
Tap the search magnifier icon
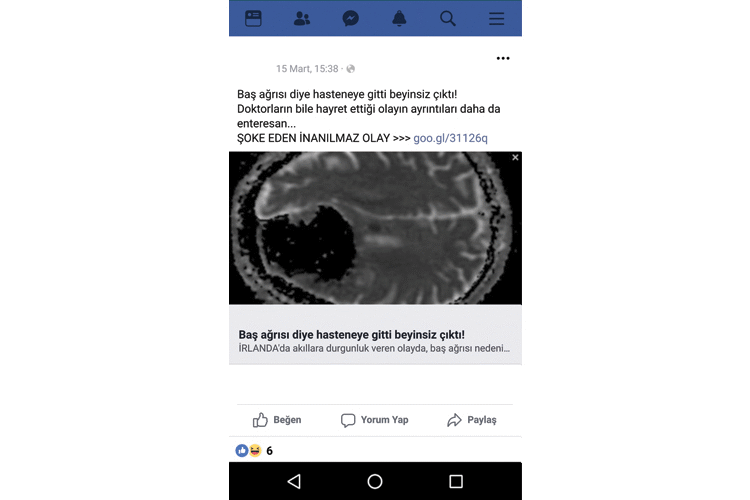pos(448,18)
